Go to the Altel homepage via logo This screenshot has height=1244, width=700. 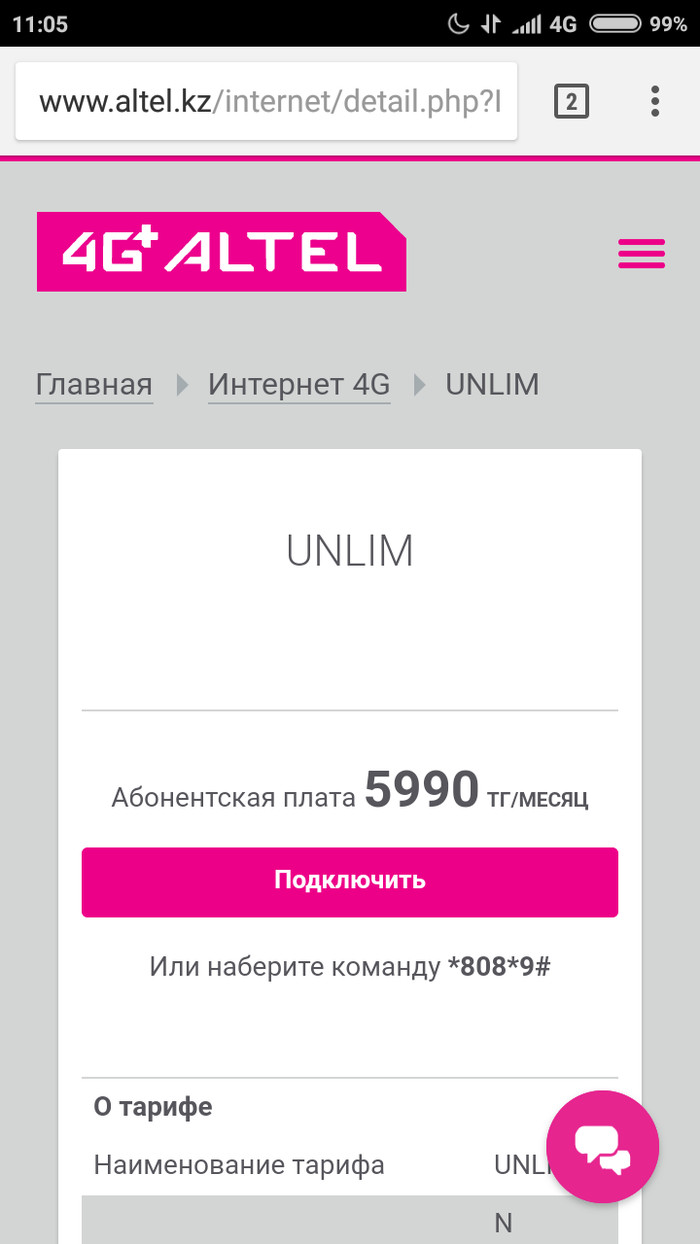tap(221, 252)
